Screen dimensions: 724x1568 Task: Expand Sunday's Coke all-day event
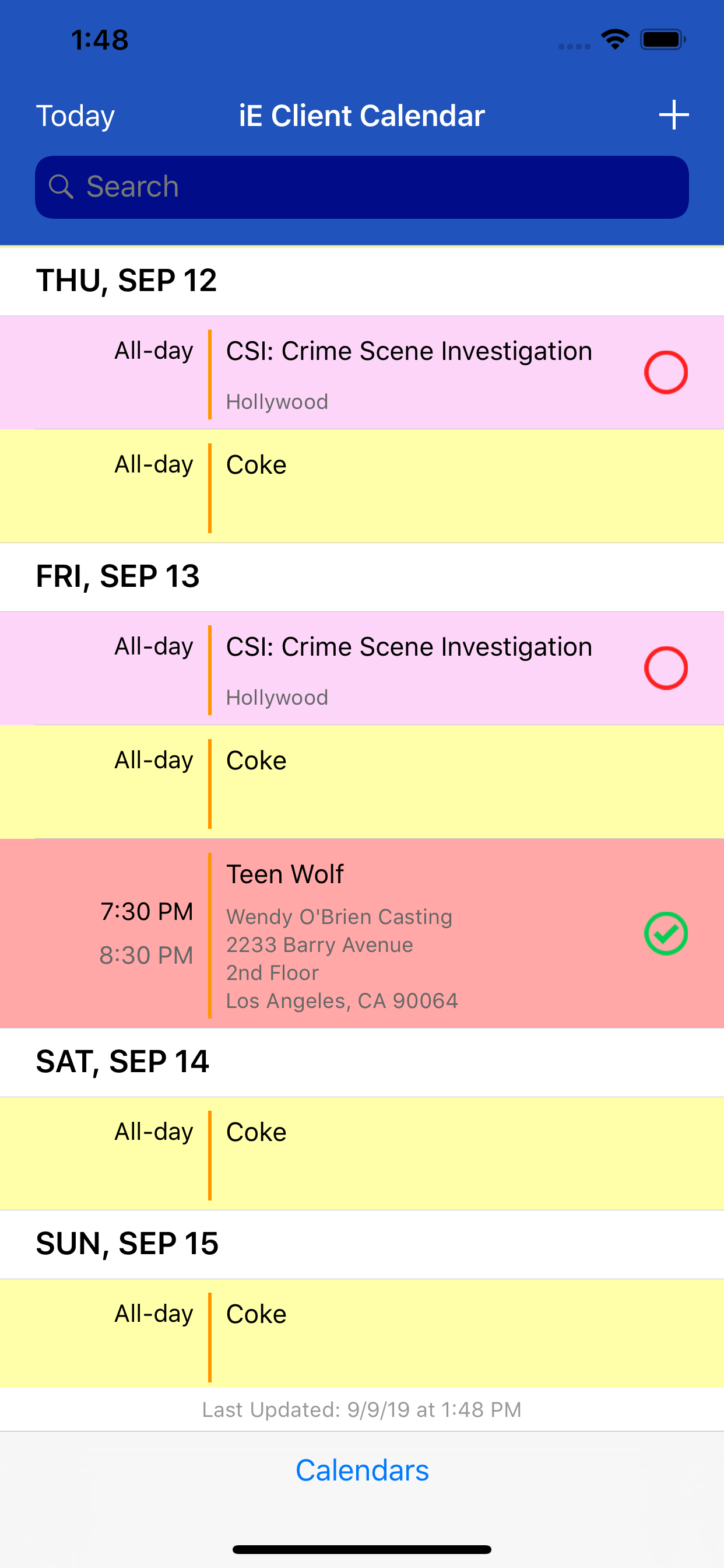(362, 1333)
